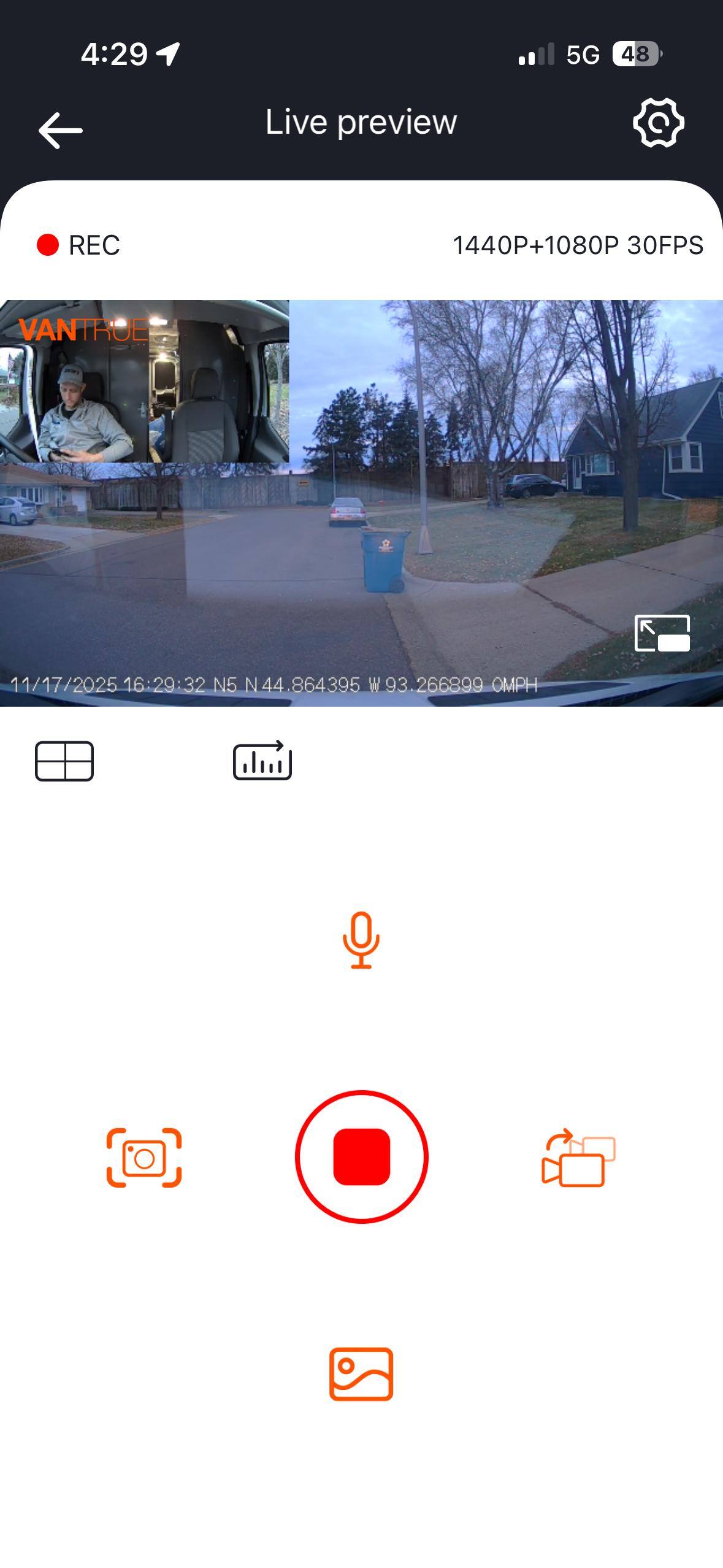723x1568 pixels.
Task: Open the data chart overlay icon
Action: tap(262, 761)
